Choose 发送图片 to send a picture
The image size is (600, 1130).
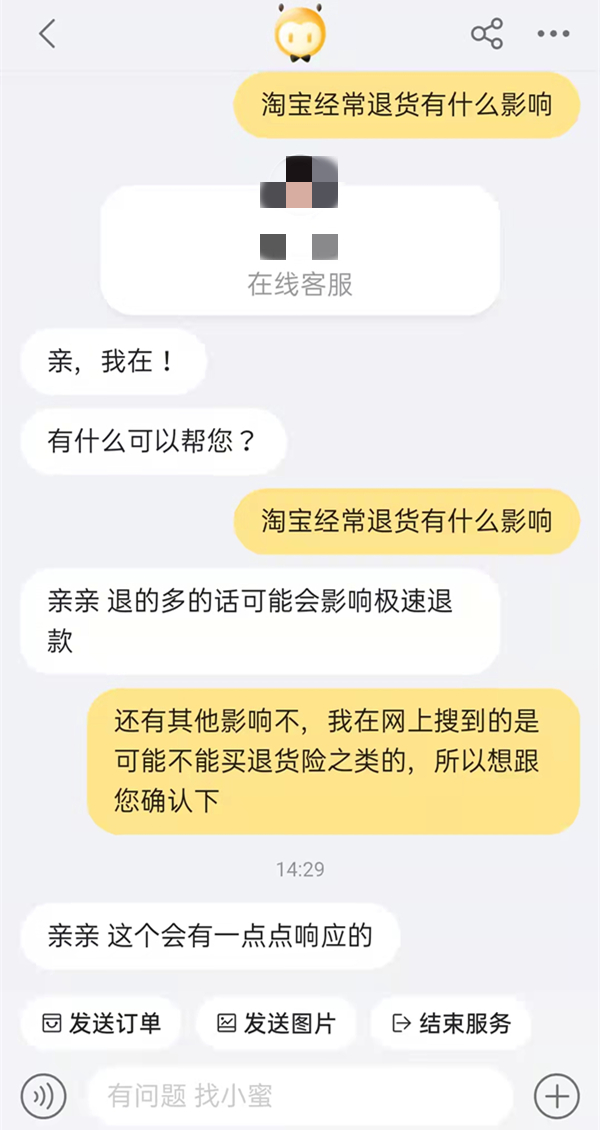click(276, 1023)
